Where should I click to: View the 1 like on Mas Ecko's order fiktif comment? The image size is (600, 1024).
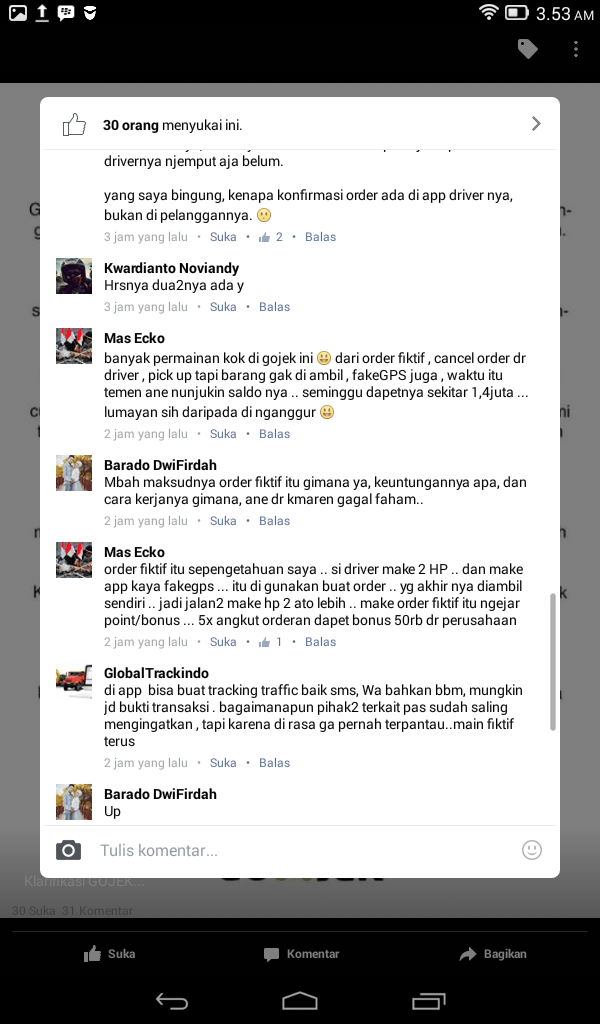pos(271,642)
